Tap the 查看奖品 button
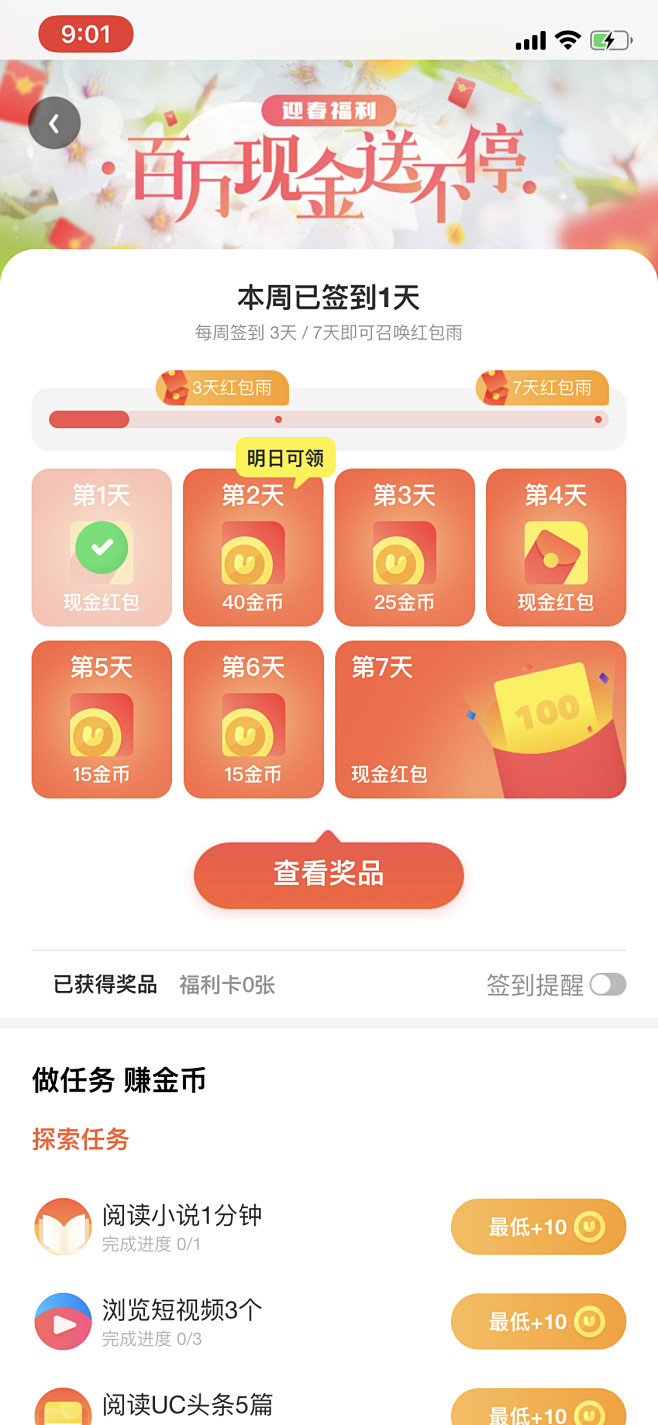Screen dimensions: 658x1425 (328, 875)
